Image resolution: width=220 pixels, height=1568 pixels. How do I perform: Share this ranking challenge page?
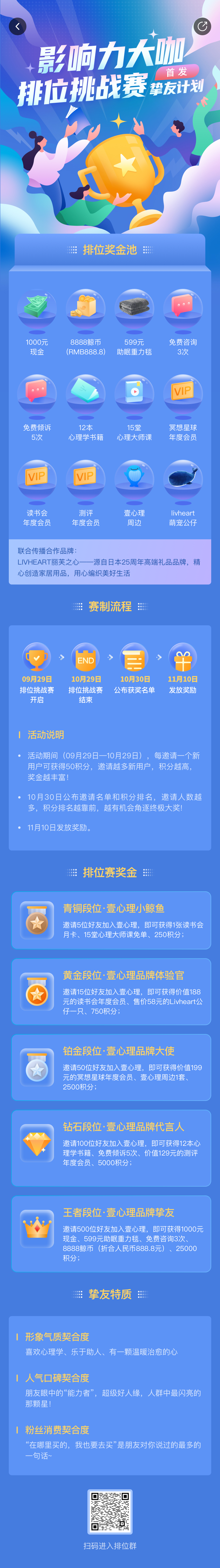[202, 26]
